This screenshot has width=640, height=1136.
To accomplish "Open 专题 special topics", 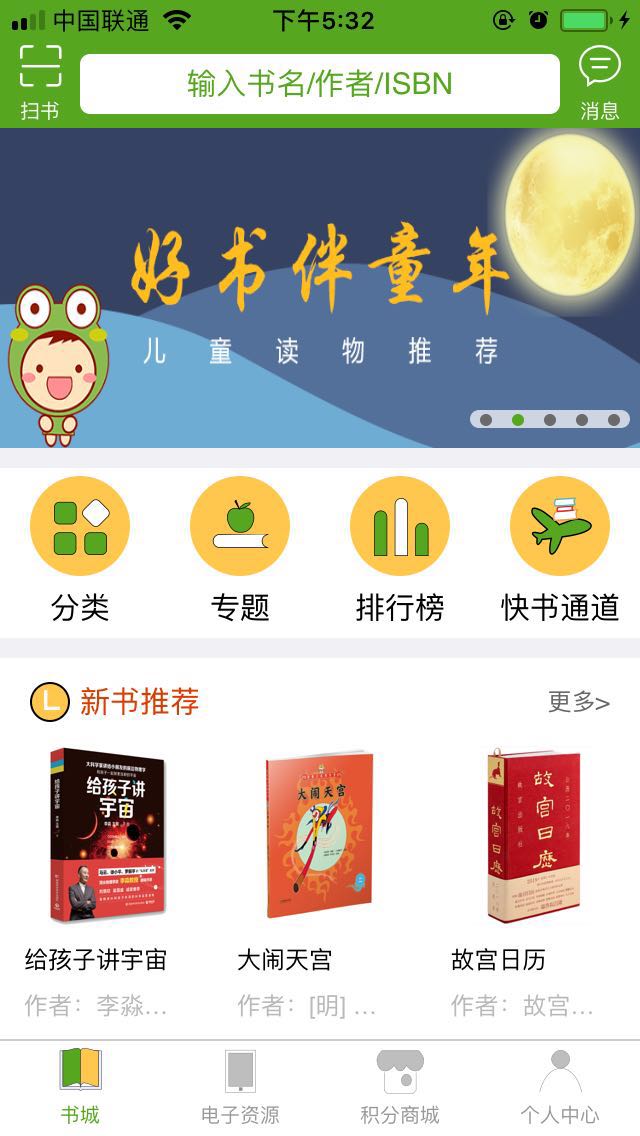I will [x=240, y=548].
